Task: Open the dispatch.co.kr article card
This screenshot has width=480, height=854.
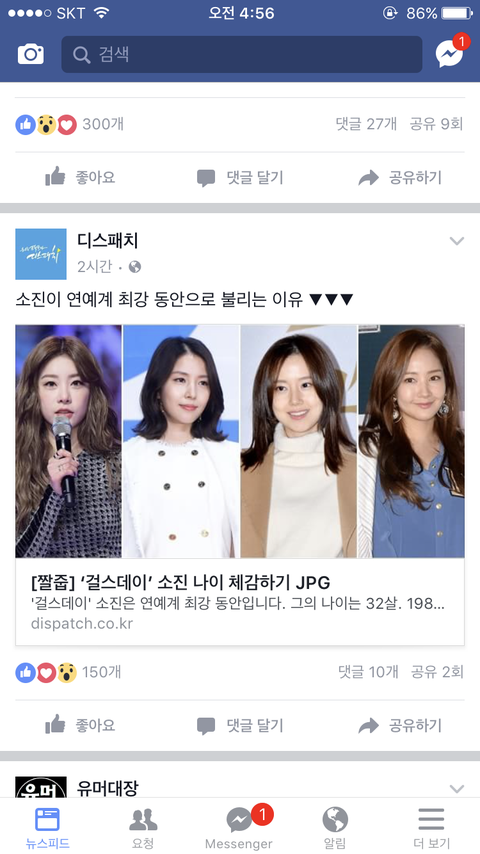Action: coord(240,602)
